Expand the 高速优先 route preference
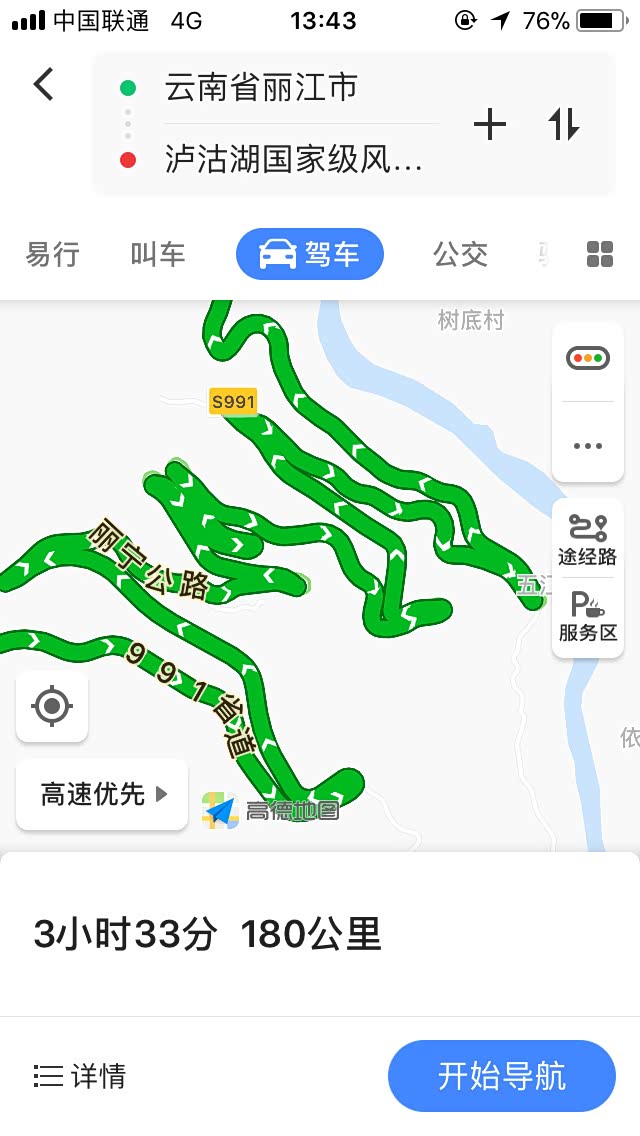The height and width of the screenshot is (1136, 640). (x=102, y=795)
